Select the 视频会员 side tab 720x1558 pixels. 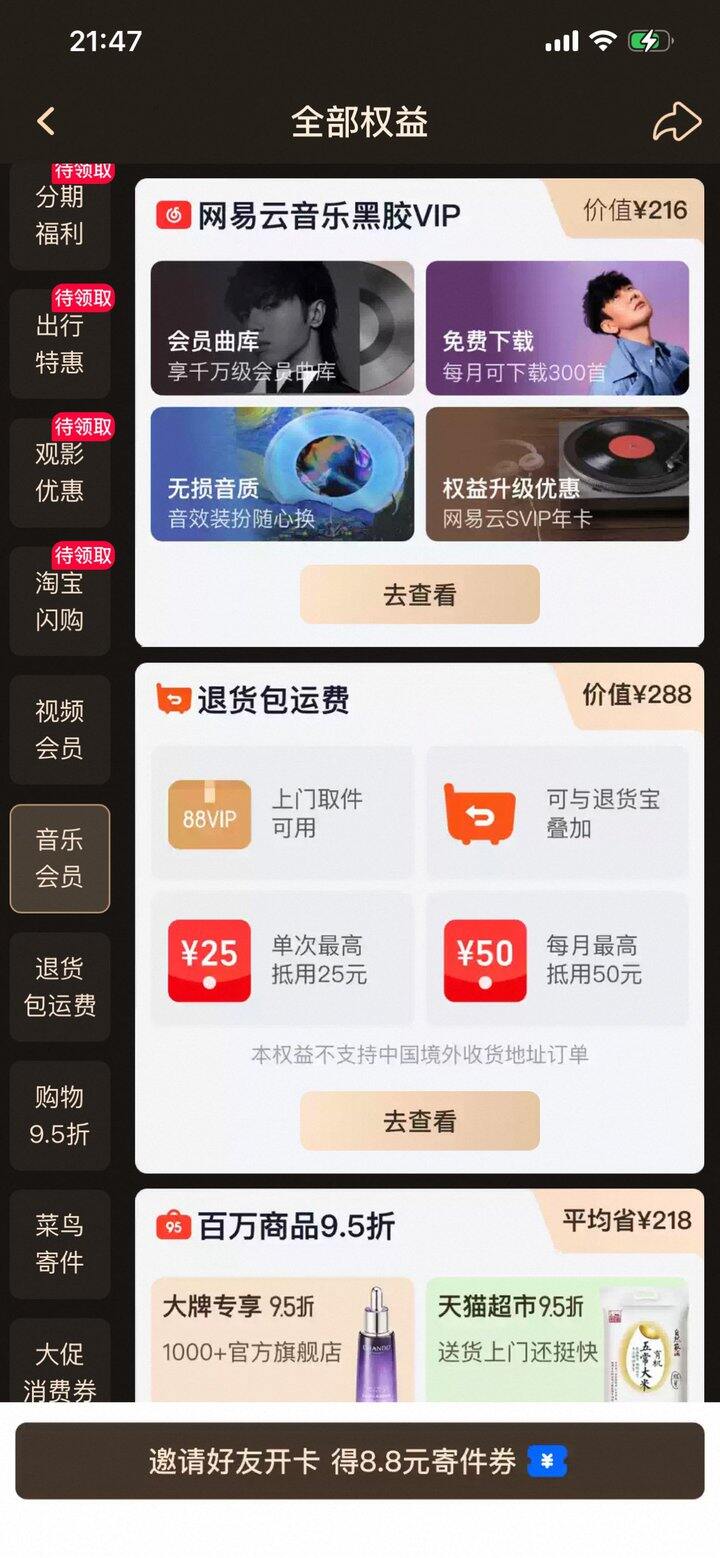tap(60, 729)
